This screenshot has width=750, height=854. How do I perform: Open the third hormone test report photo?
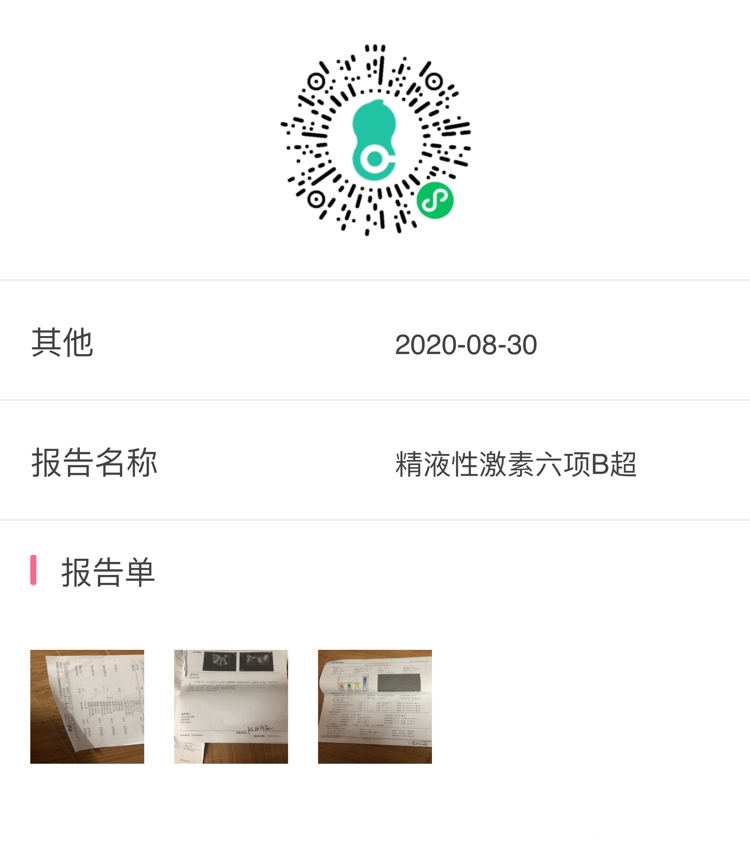(x=375, y=706)
